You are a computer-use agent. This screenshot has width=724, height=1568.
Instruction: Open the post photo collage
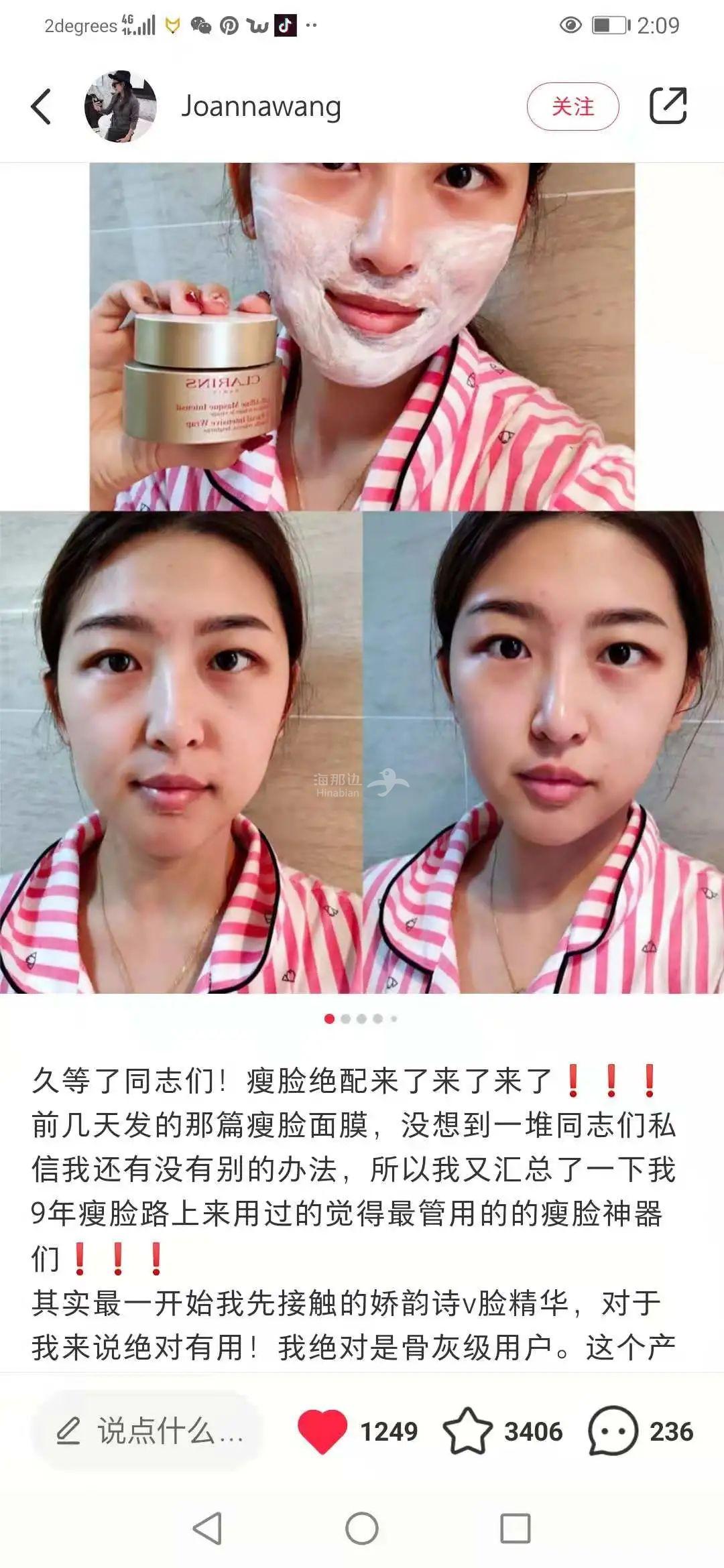(x=362, y=576)
